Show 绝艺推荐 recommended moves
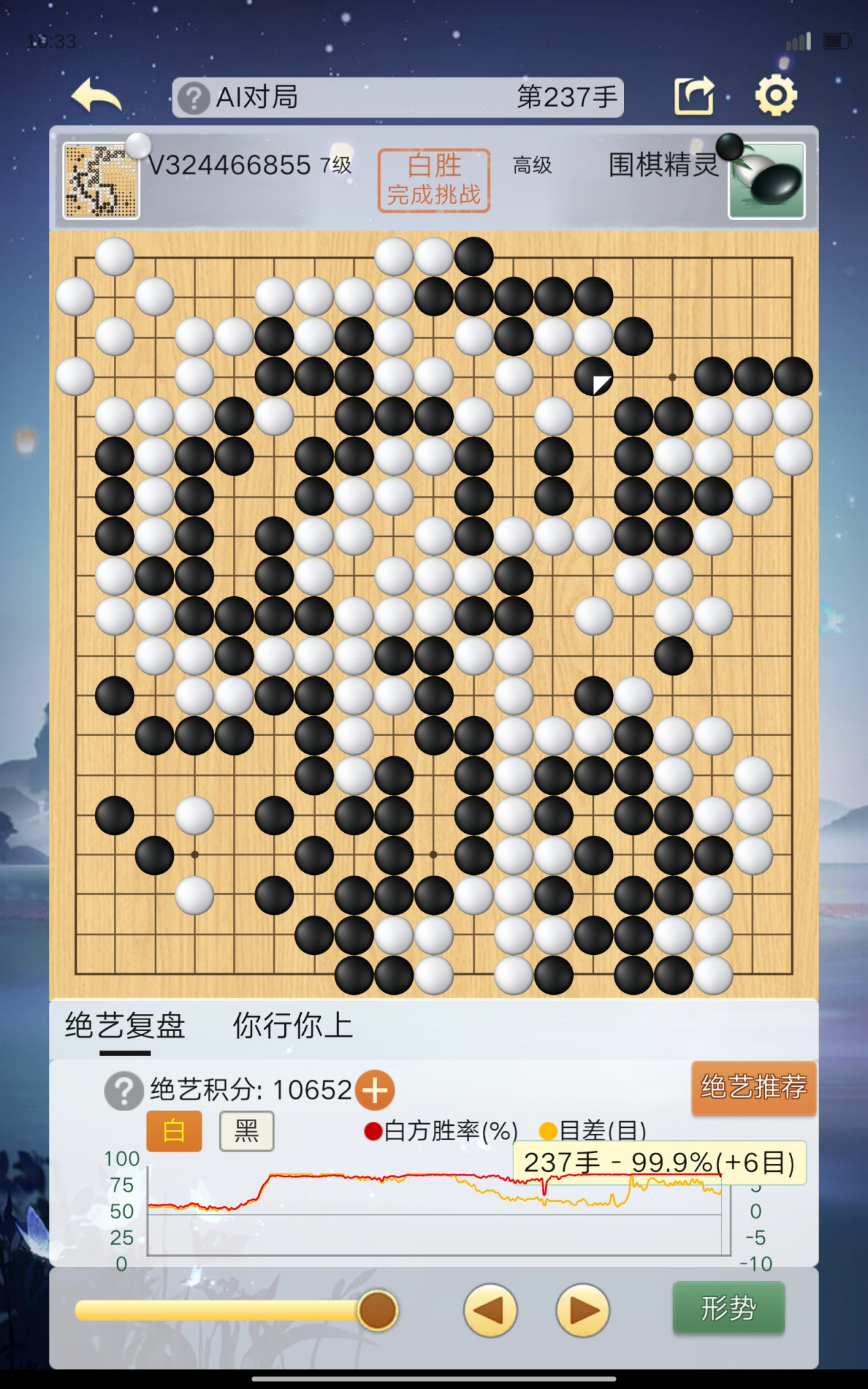868x1389 pixels. pos(753,1087)
